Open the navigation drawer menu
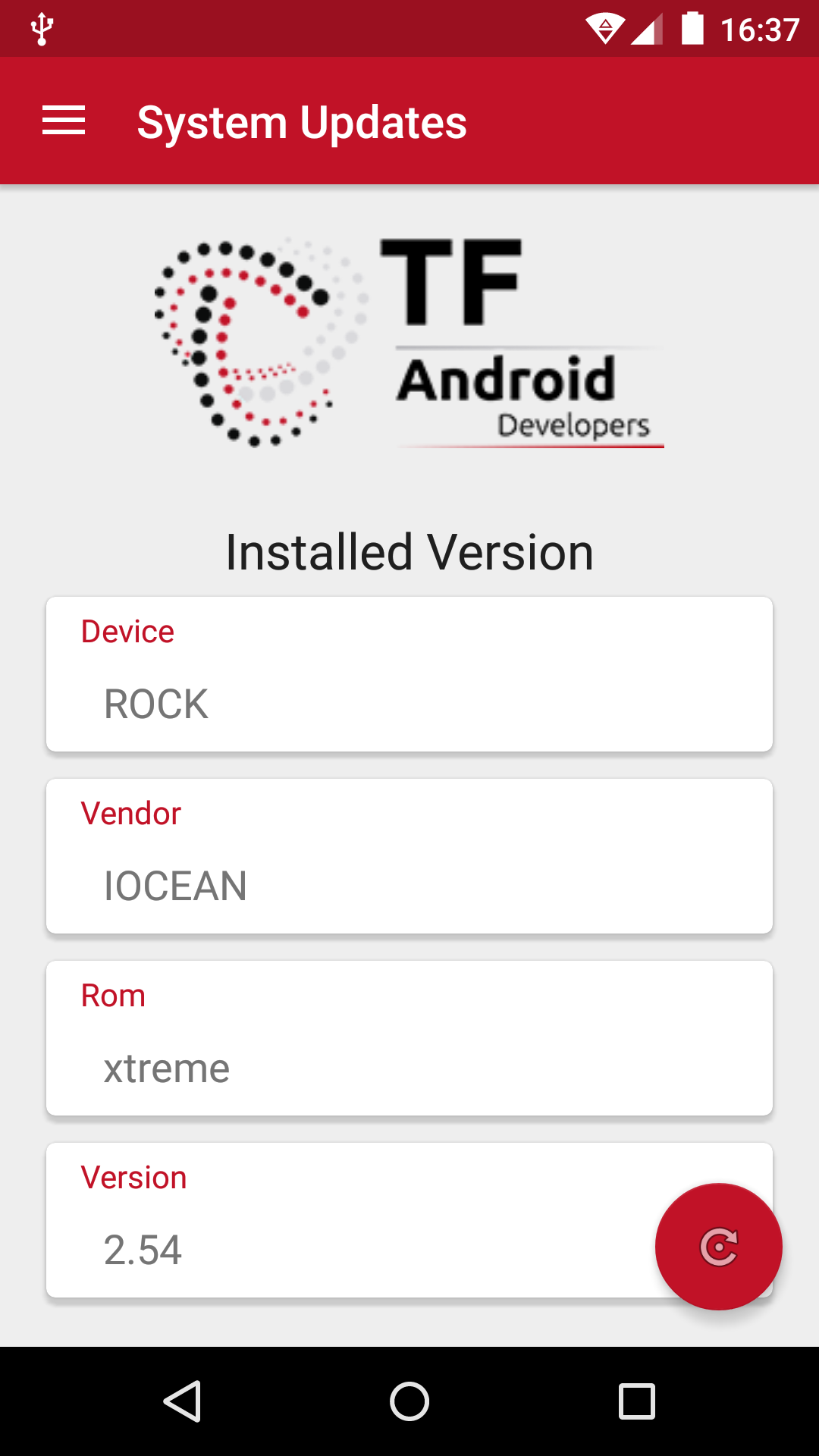The height and width of the screenshot is (1456, 819). 64,121
